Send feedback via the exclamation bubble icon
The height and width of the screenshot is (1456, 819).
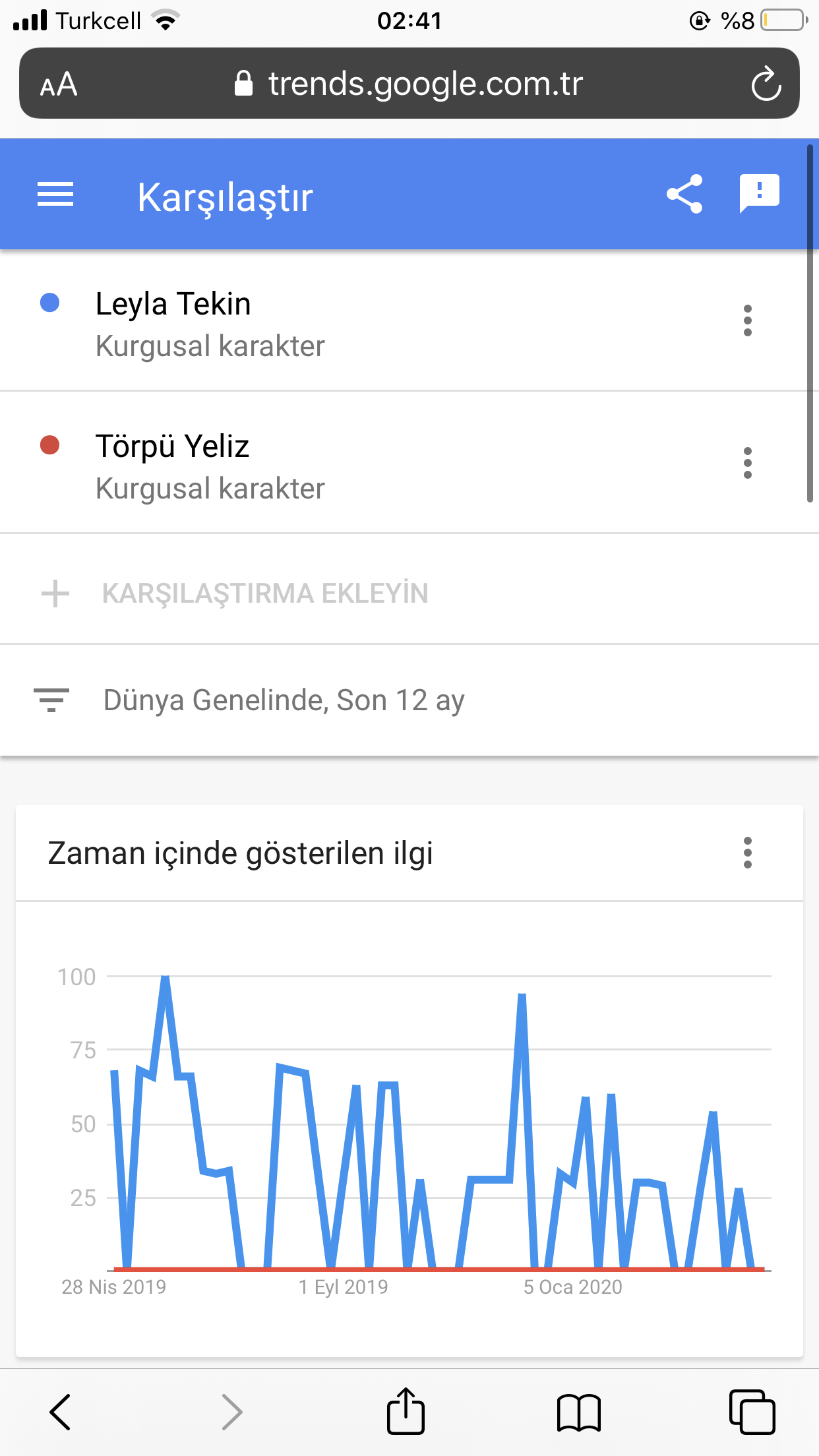click(x=759, y=193)
